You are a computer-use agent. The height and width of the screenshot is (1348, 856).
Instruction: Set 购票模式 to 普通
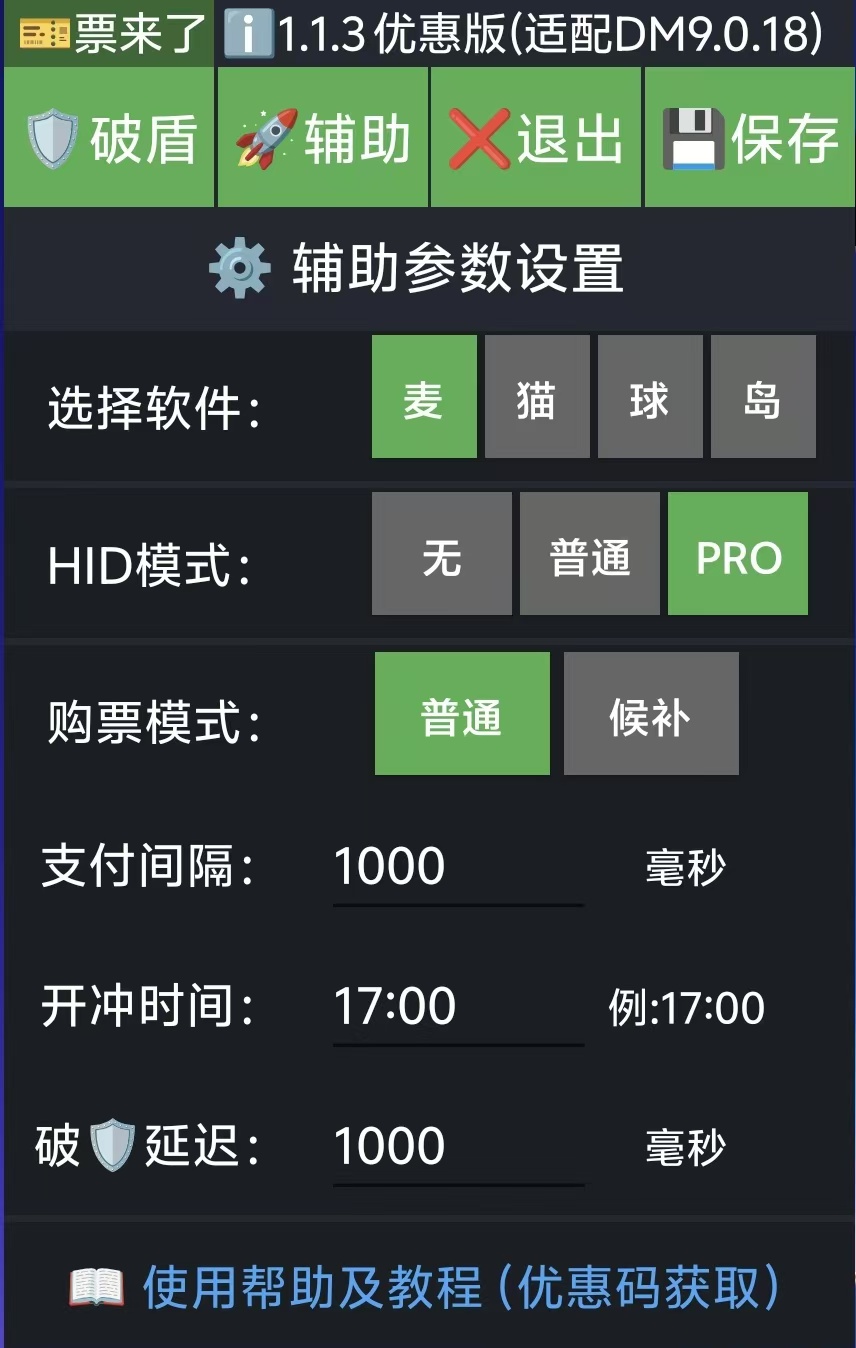click(x=462, y=714)
